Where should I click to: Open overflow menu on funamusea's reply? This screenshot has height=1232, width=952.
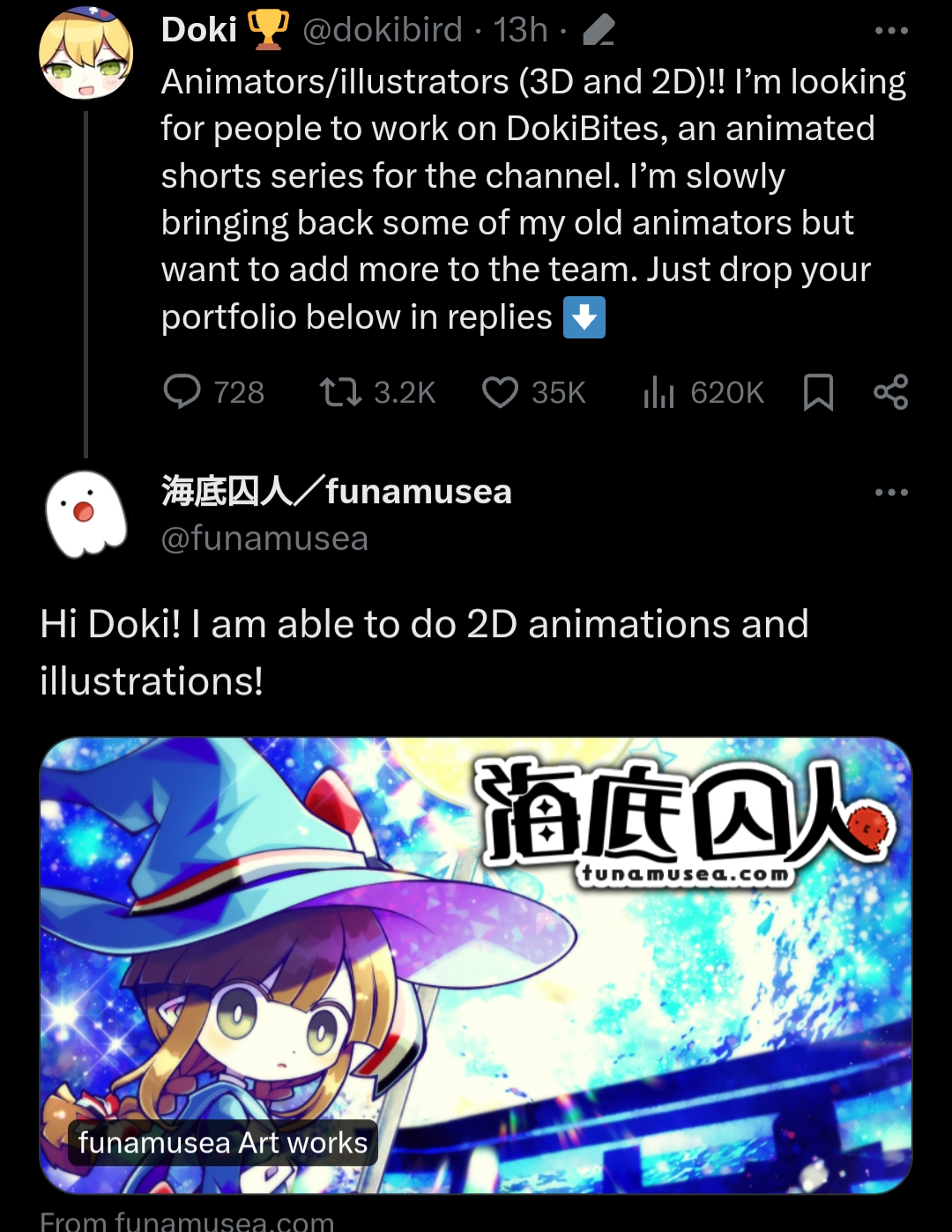pyautogui.click(x=890, y=493)
